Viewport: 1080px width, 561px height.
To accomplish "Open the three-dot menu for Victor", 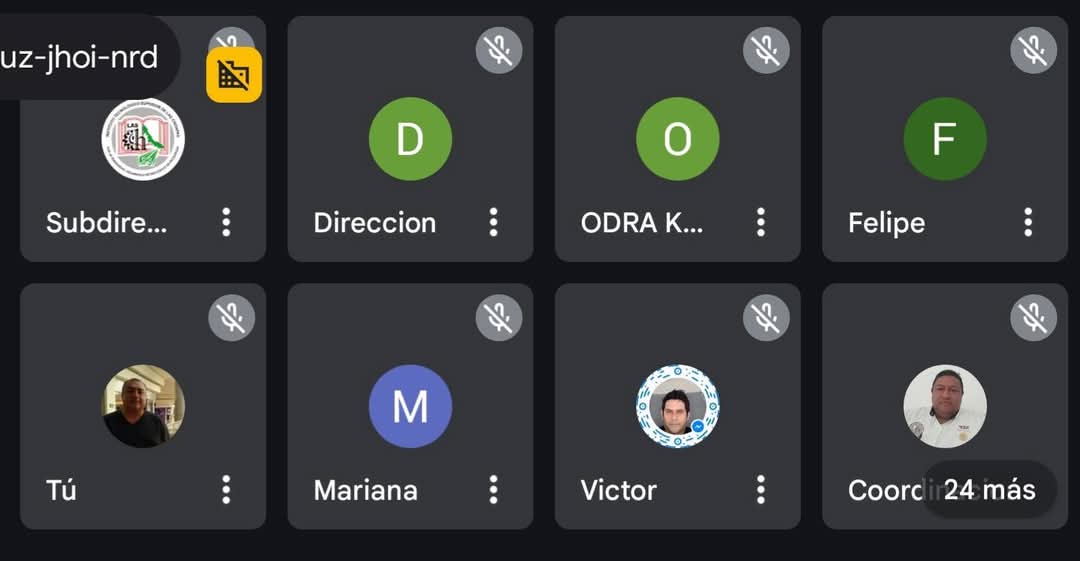I will (x=761, y=489).
